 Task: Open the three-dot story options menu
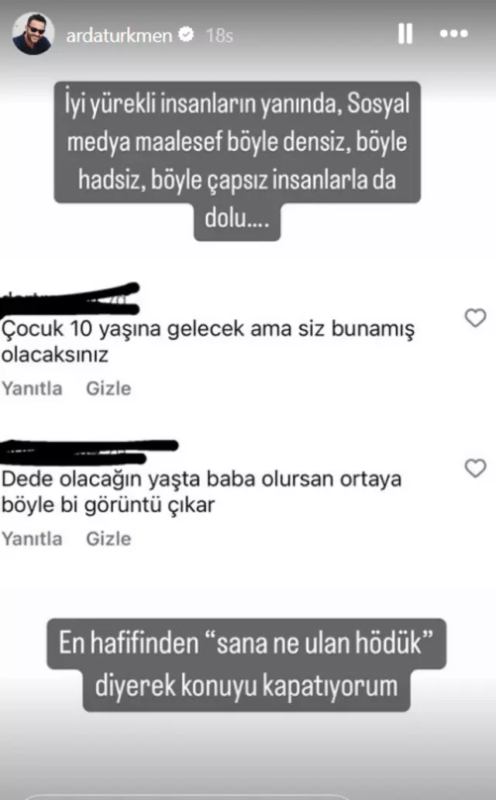coord(454,34)
